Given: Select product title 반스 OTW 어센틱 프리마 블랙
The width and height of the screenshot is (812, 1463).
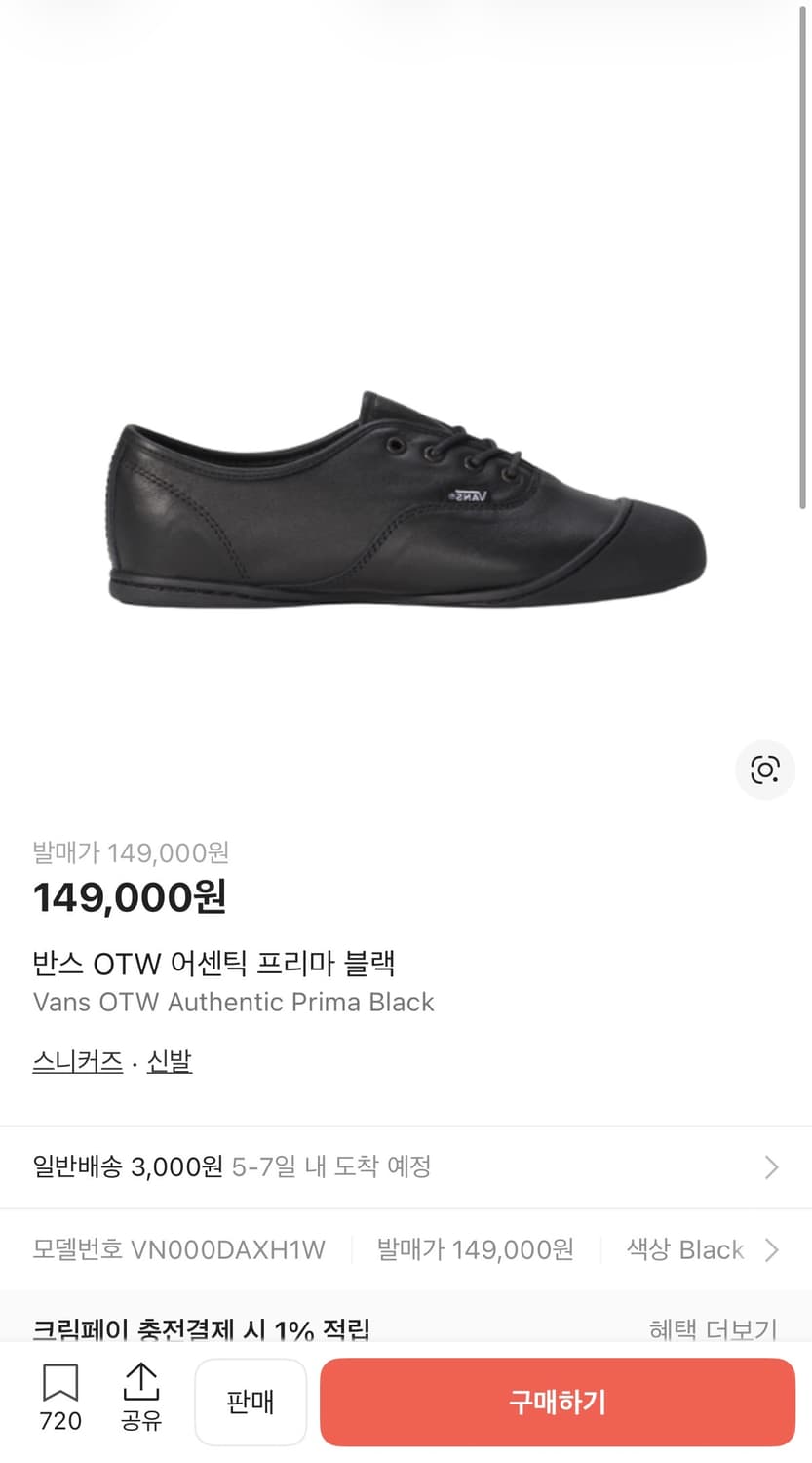Looking at the screenshot, I should [x=214, y=963].
